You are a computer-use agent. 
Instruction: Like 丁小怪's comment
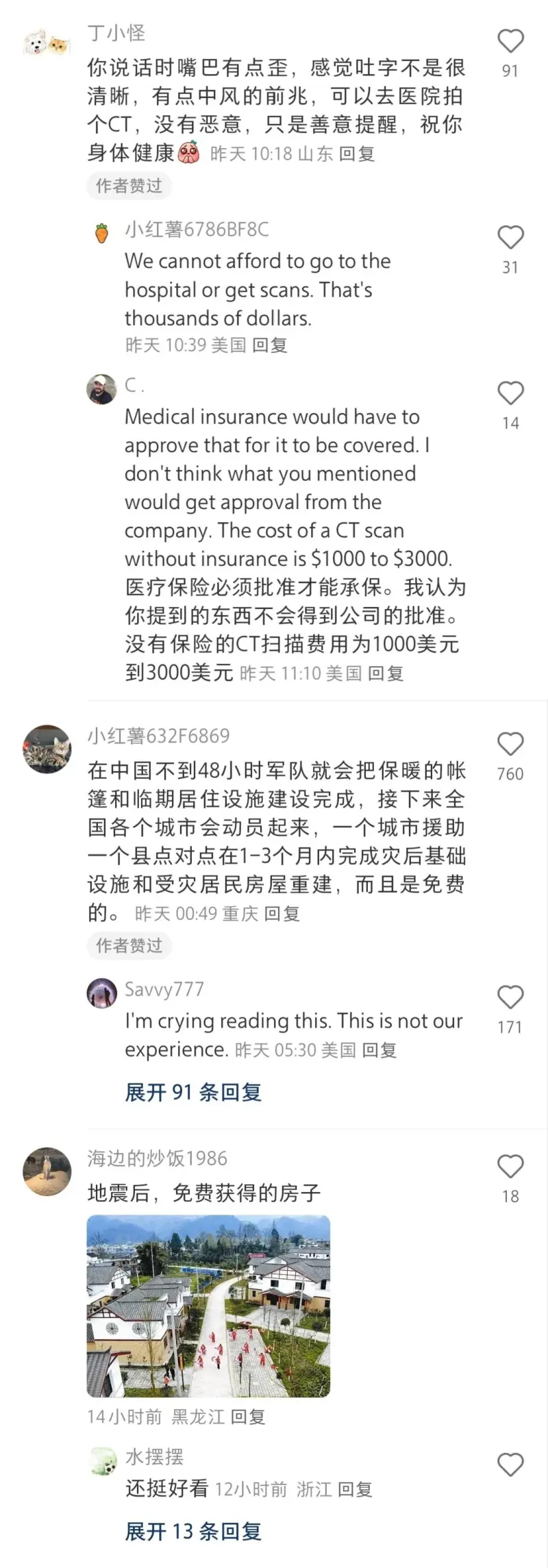pyautogui.click(x=510, y=41)
